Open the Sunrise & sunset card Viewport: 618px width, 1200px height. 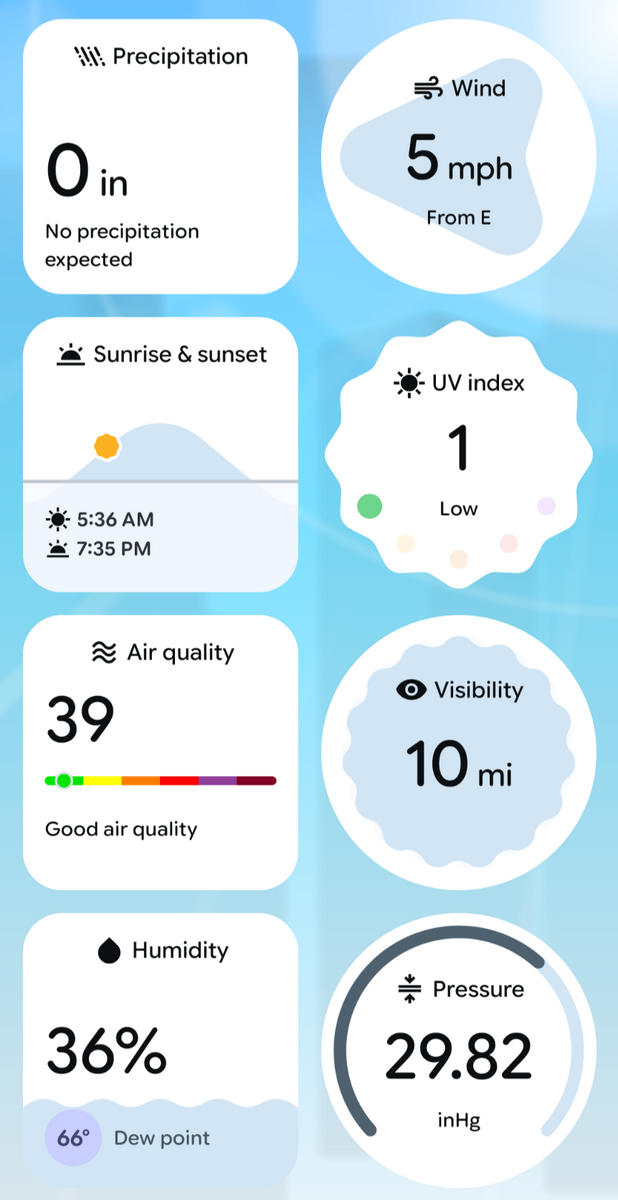[160, 454]
